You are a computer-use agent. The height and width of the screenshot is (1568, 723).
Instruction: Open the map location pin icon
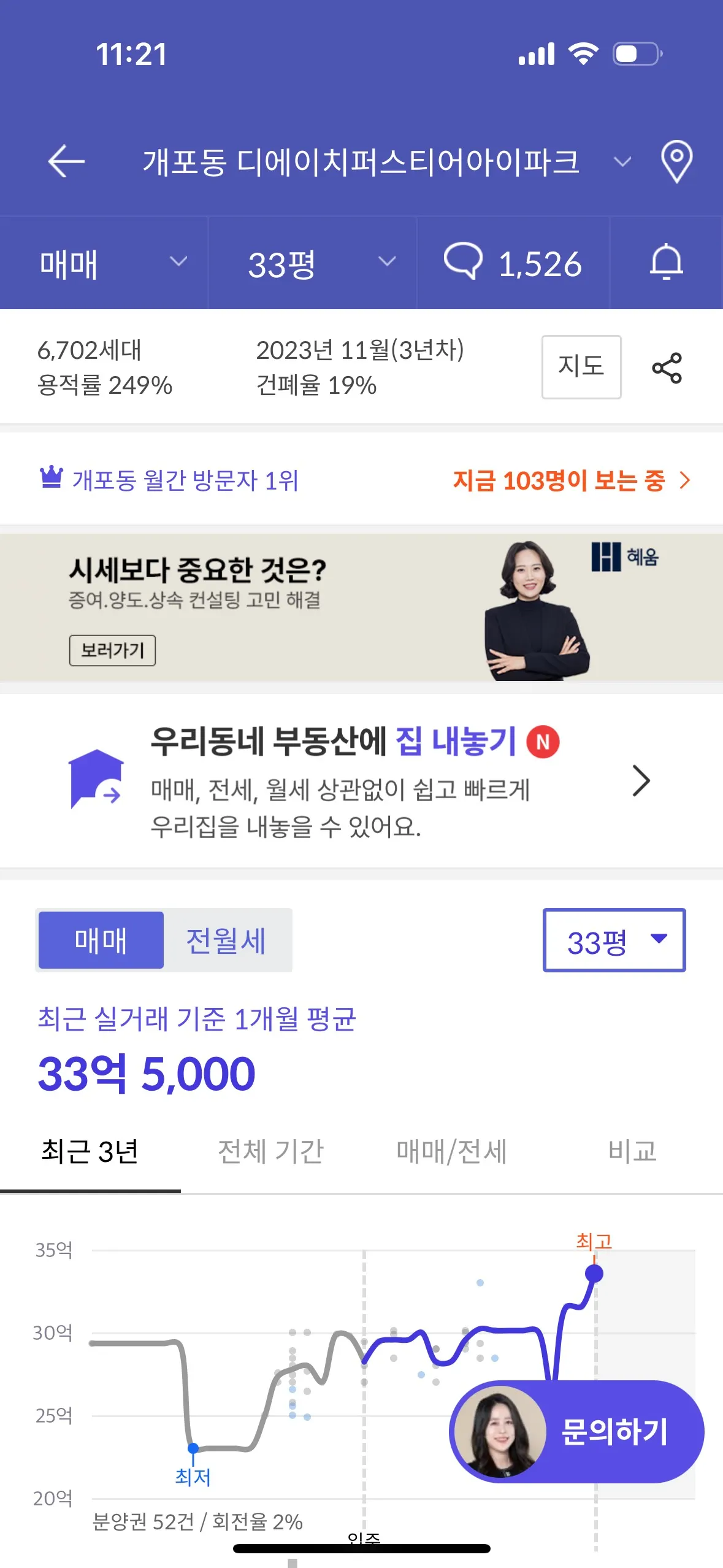[676, 161]
